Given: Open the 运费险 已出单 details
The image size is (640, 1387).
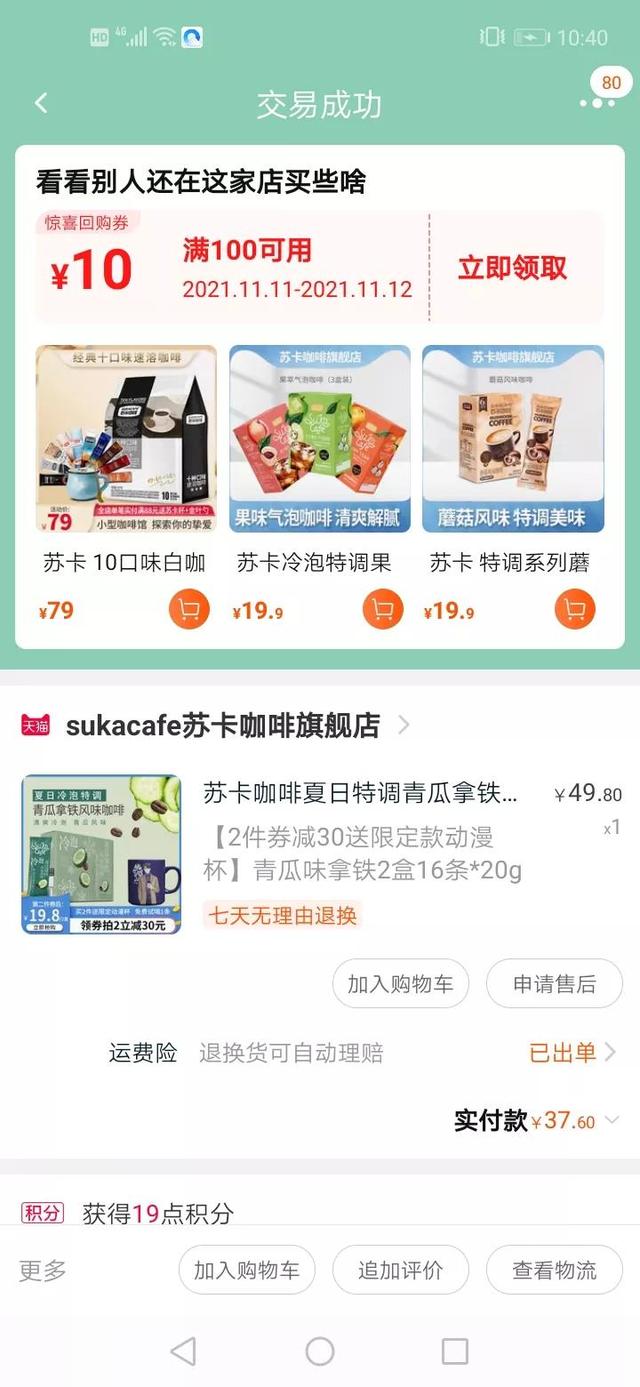Looking at the screenshot, I should [572, 1052].
